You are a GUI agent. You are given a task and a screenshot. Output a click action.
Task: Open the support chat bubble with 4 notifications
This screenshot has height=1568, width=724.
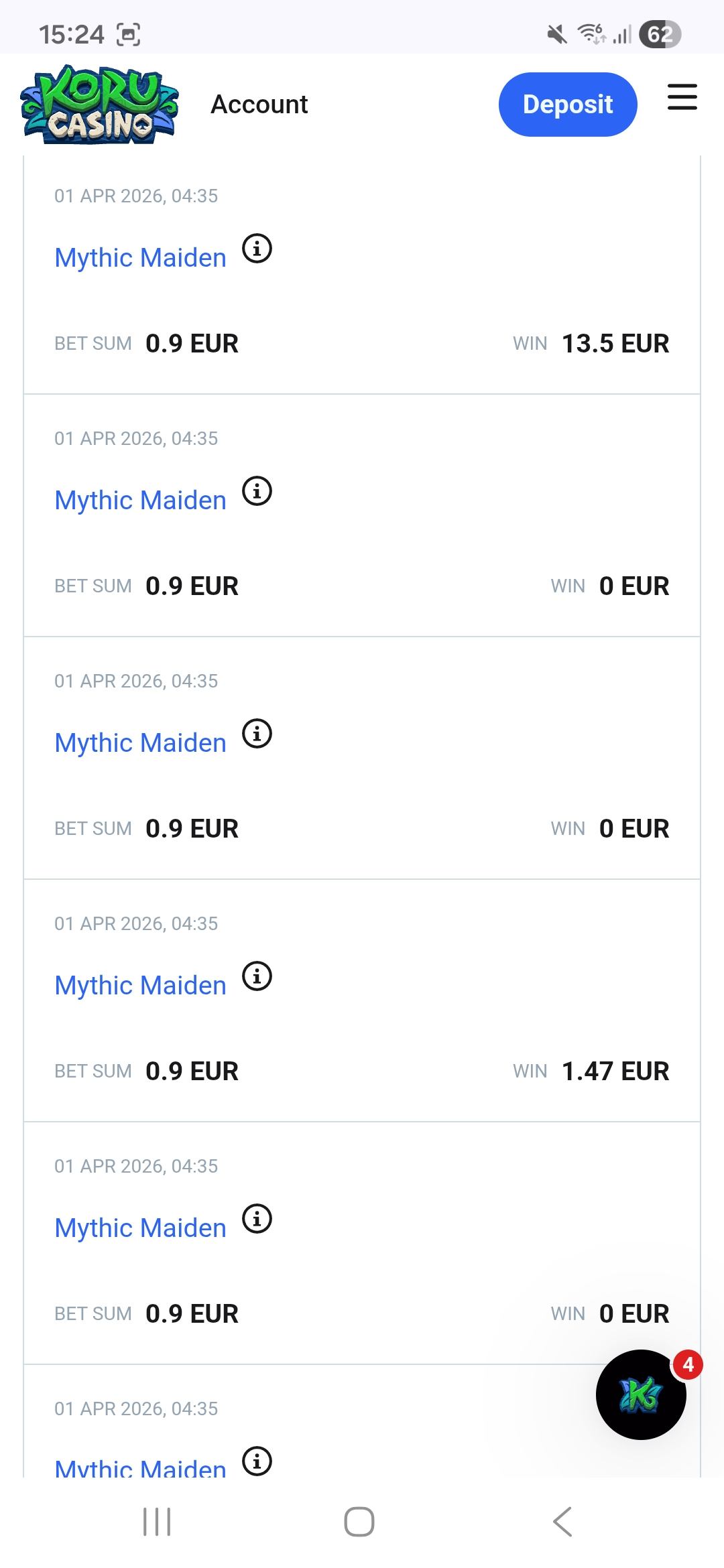point(641,1394)
